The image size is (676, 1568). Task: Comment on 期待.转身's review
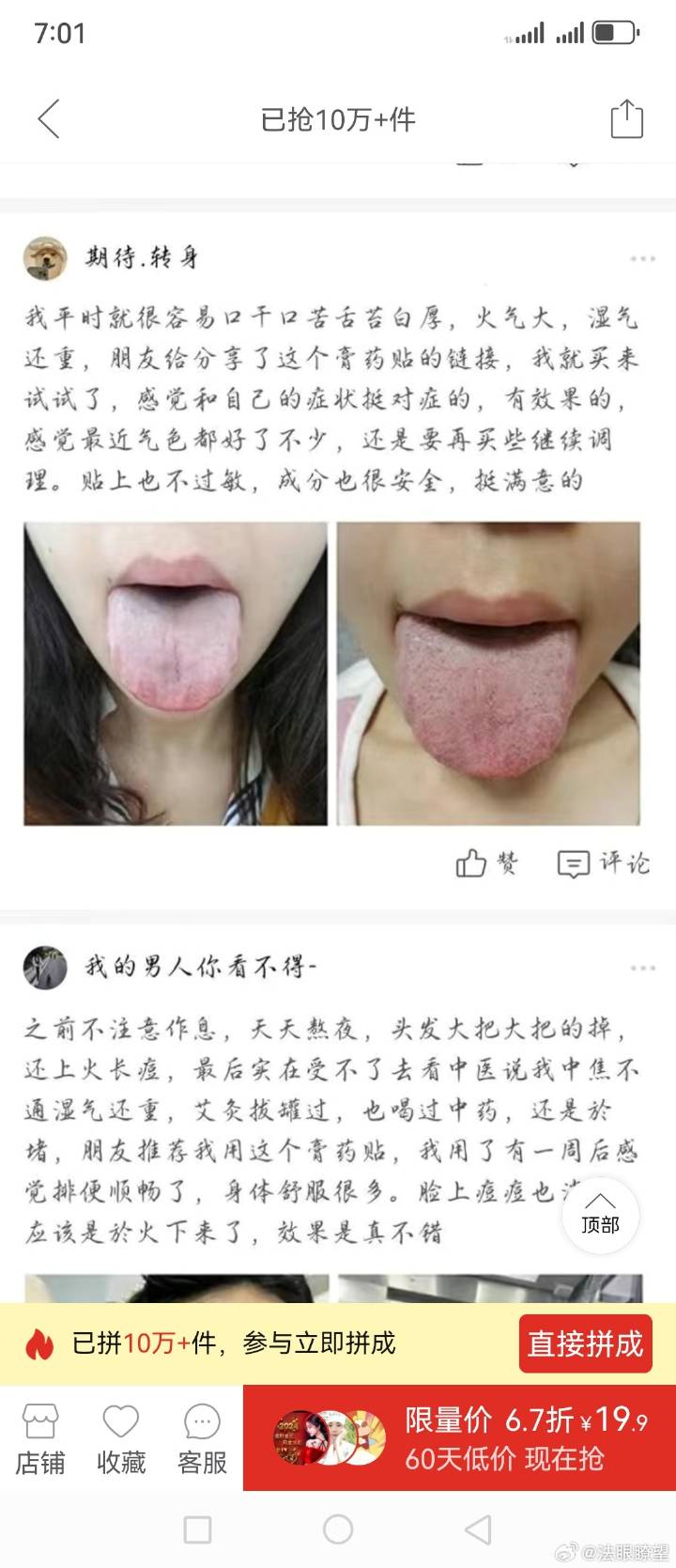coord(603,863)
